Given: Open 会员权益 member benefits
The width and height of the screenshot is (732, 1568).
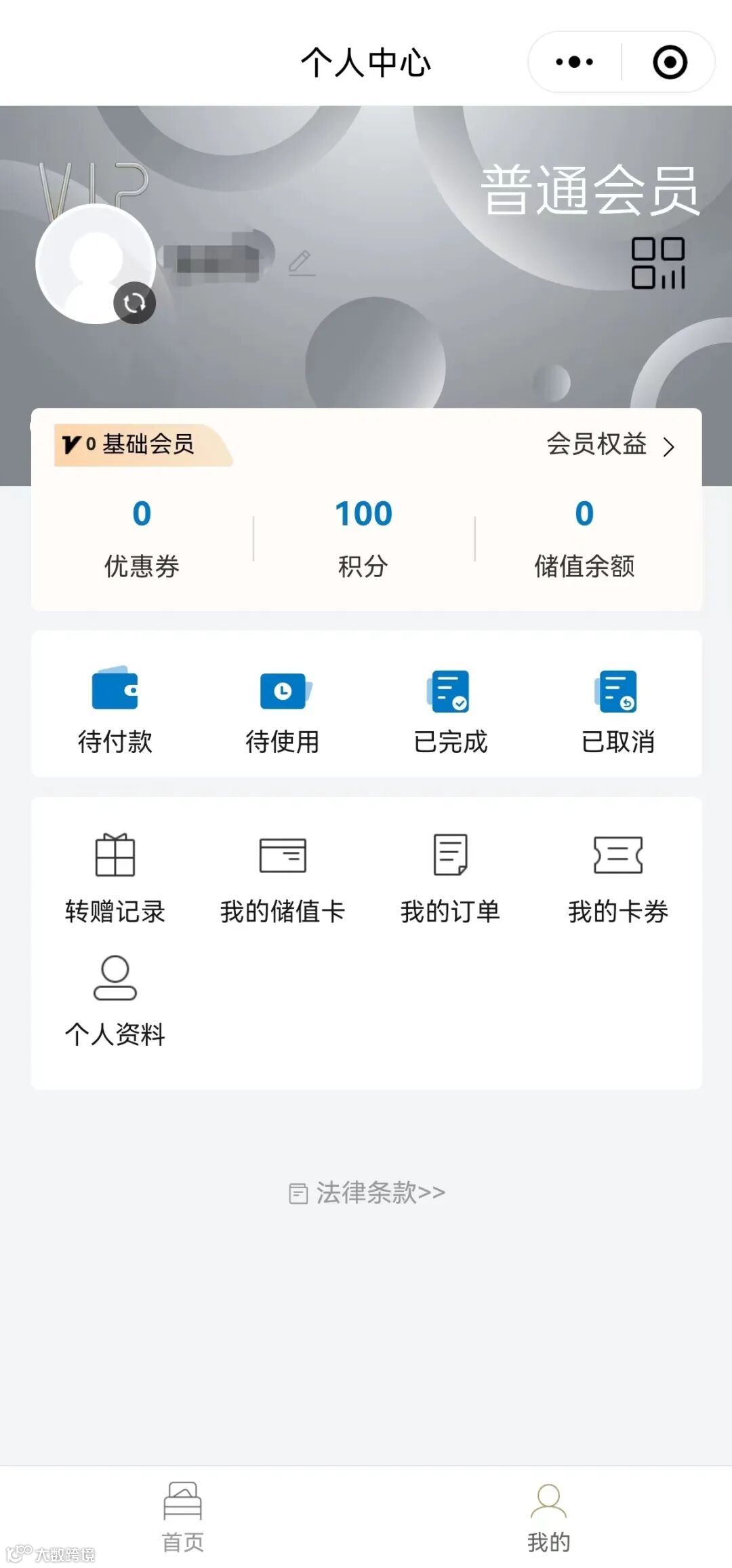Looking at the screenshot, I should tap(611, 445).
